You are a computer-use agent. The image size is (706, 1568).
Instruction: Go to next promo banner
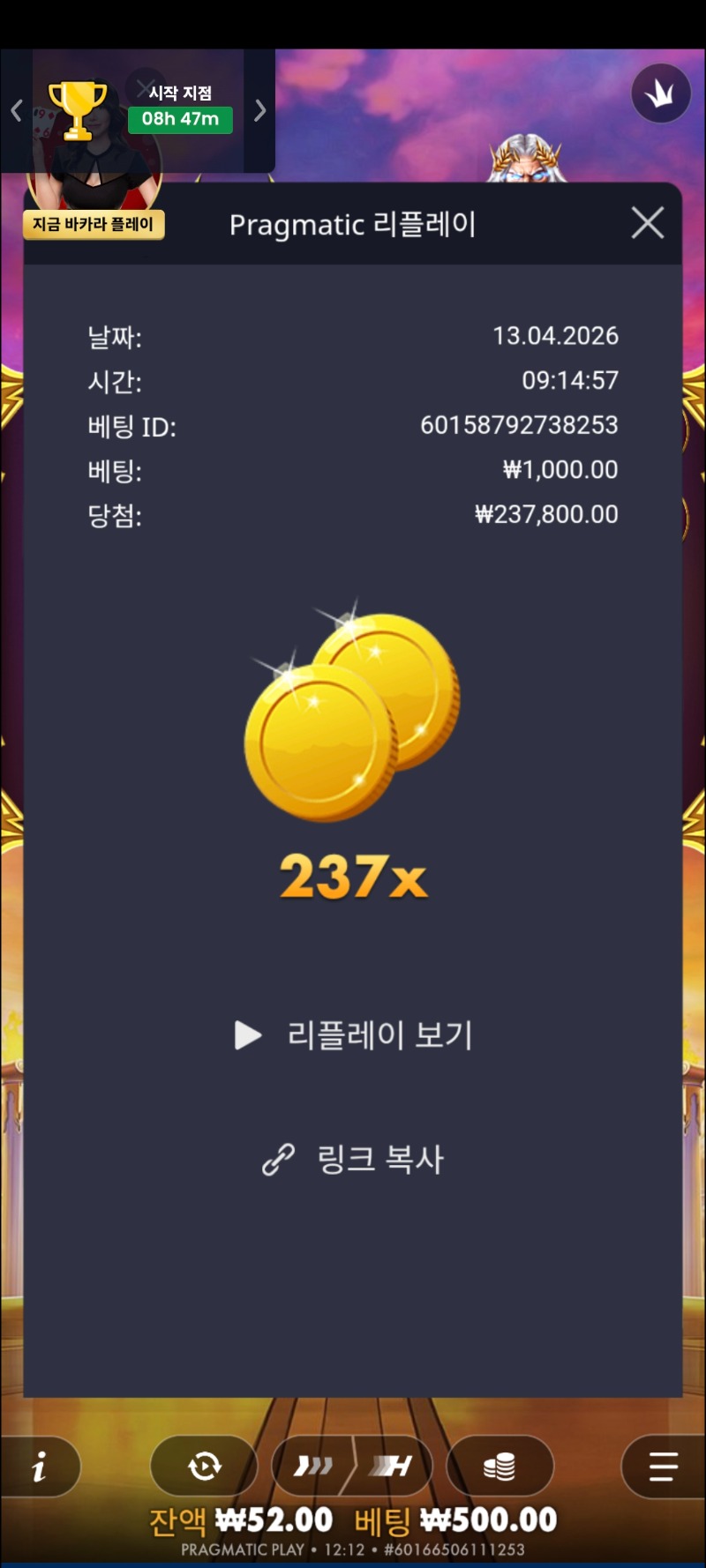point(259,110)
